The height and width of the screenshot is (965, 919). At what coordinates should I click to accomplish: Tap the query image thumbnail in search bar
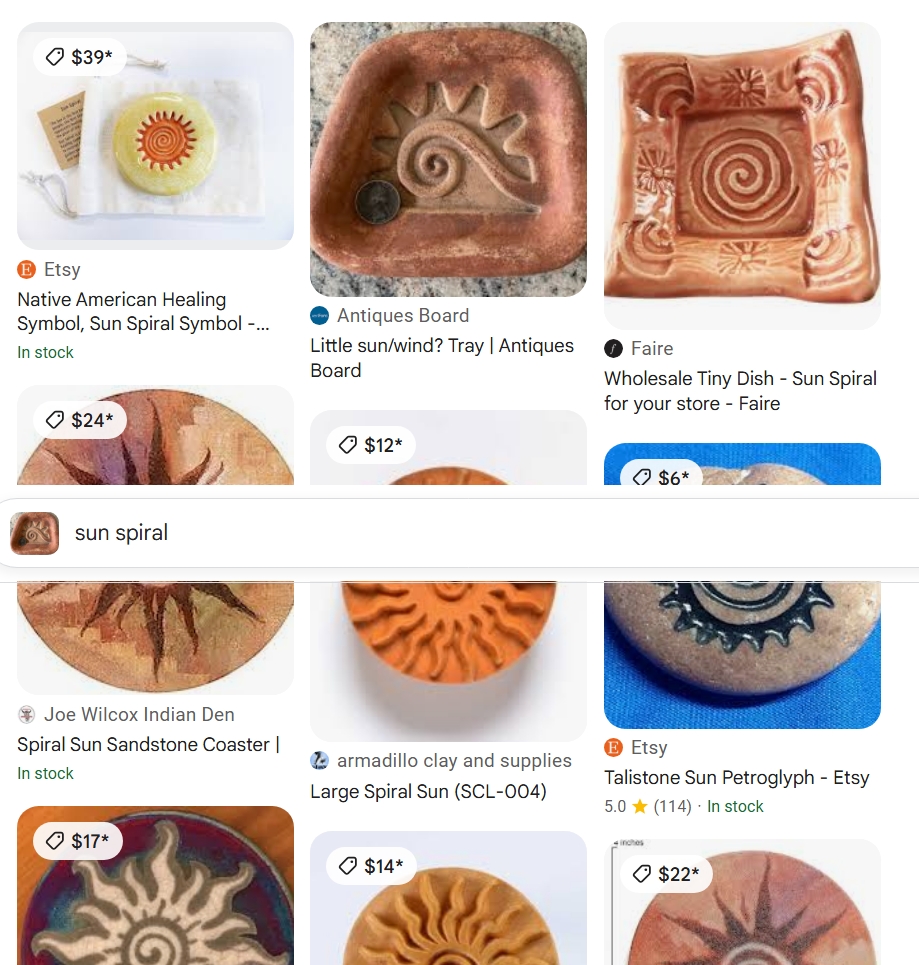click(35, 533)
